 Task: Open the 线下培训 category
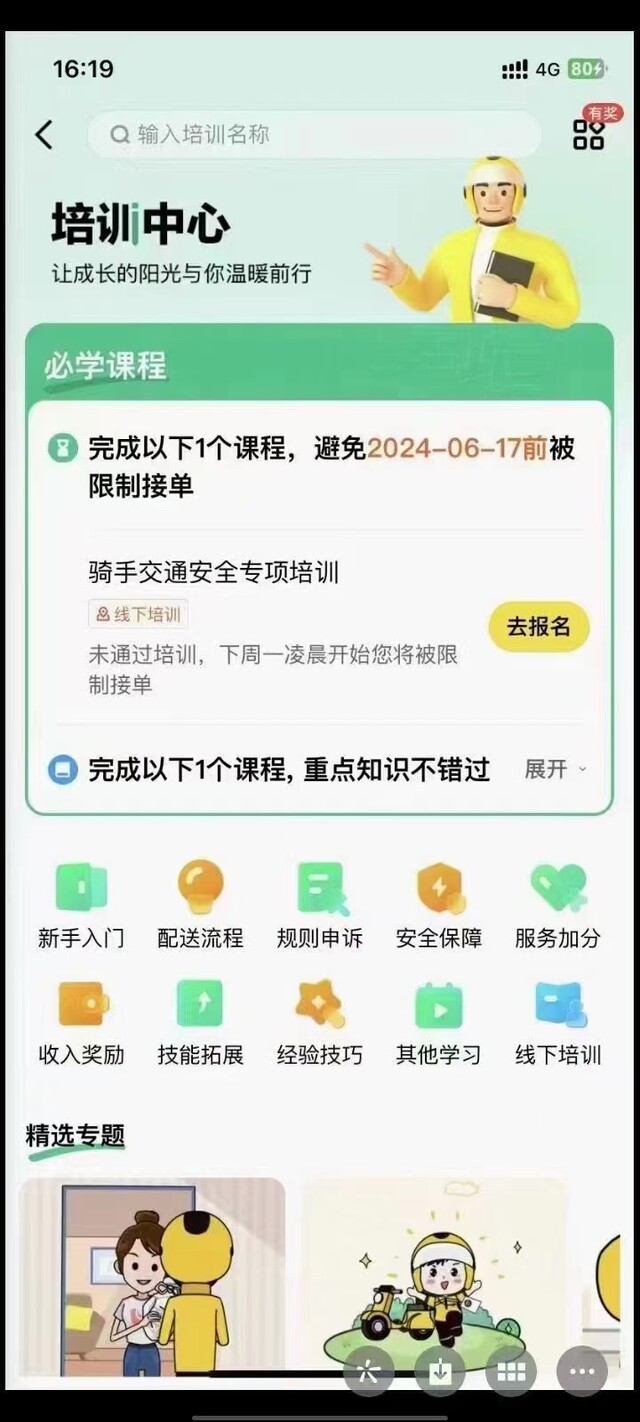coord(558,1022)
